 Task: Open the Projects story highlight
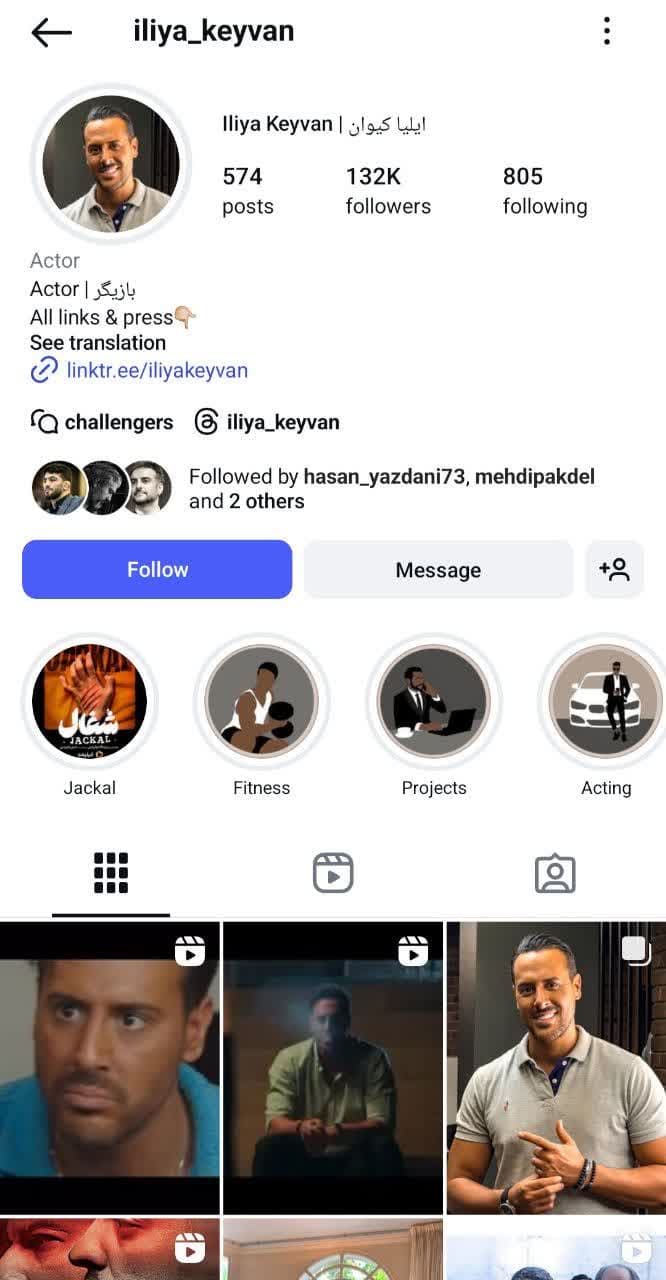(x=434, y=700)
